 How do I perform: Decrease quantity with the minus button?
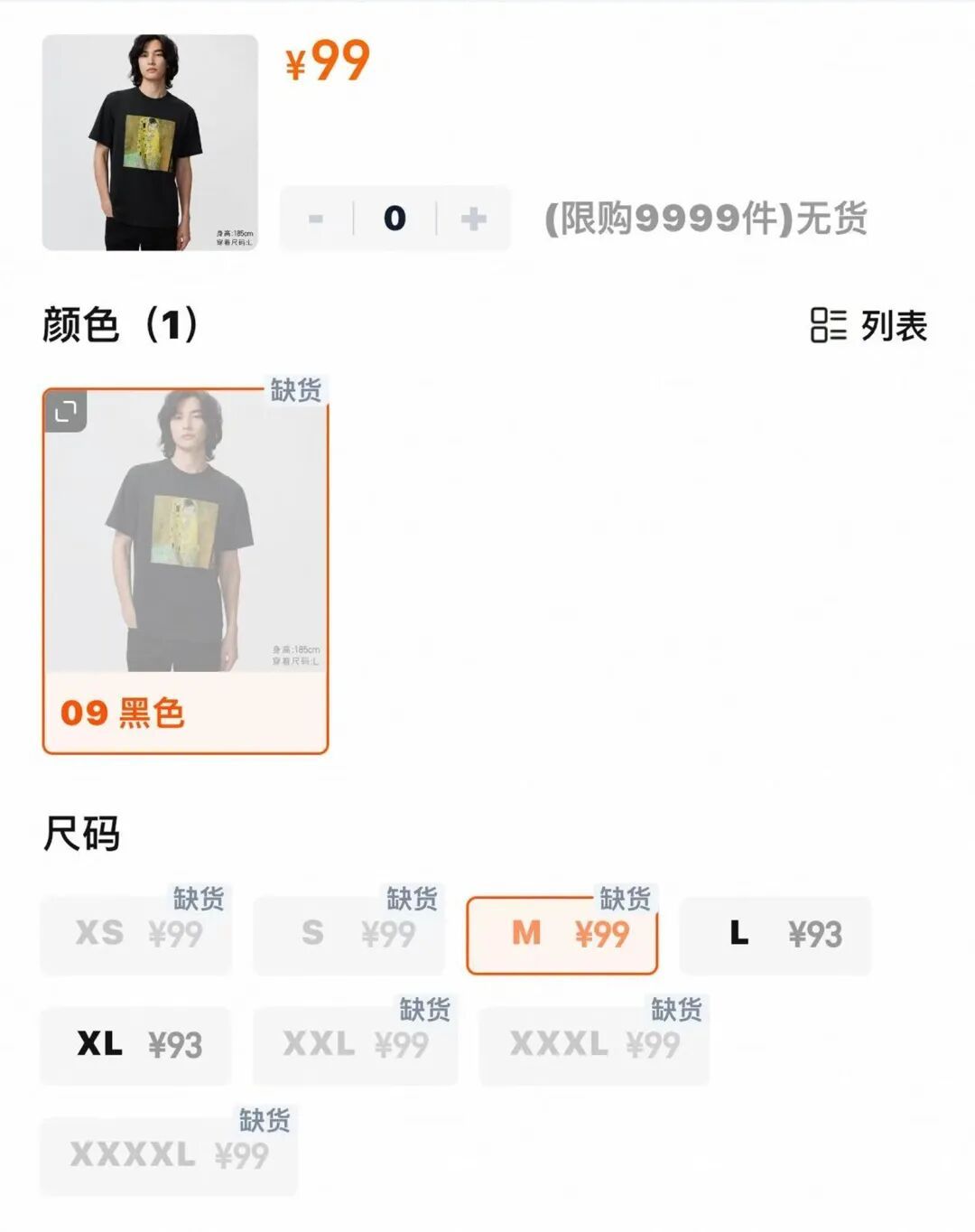pyautogui.click(x=316, y=219)
